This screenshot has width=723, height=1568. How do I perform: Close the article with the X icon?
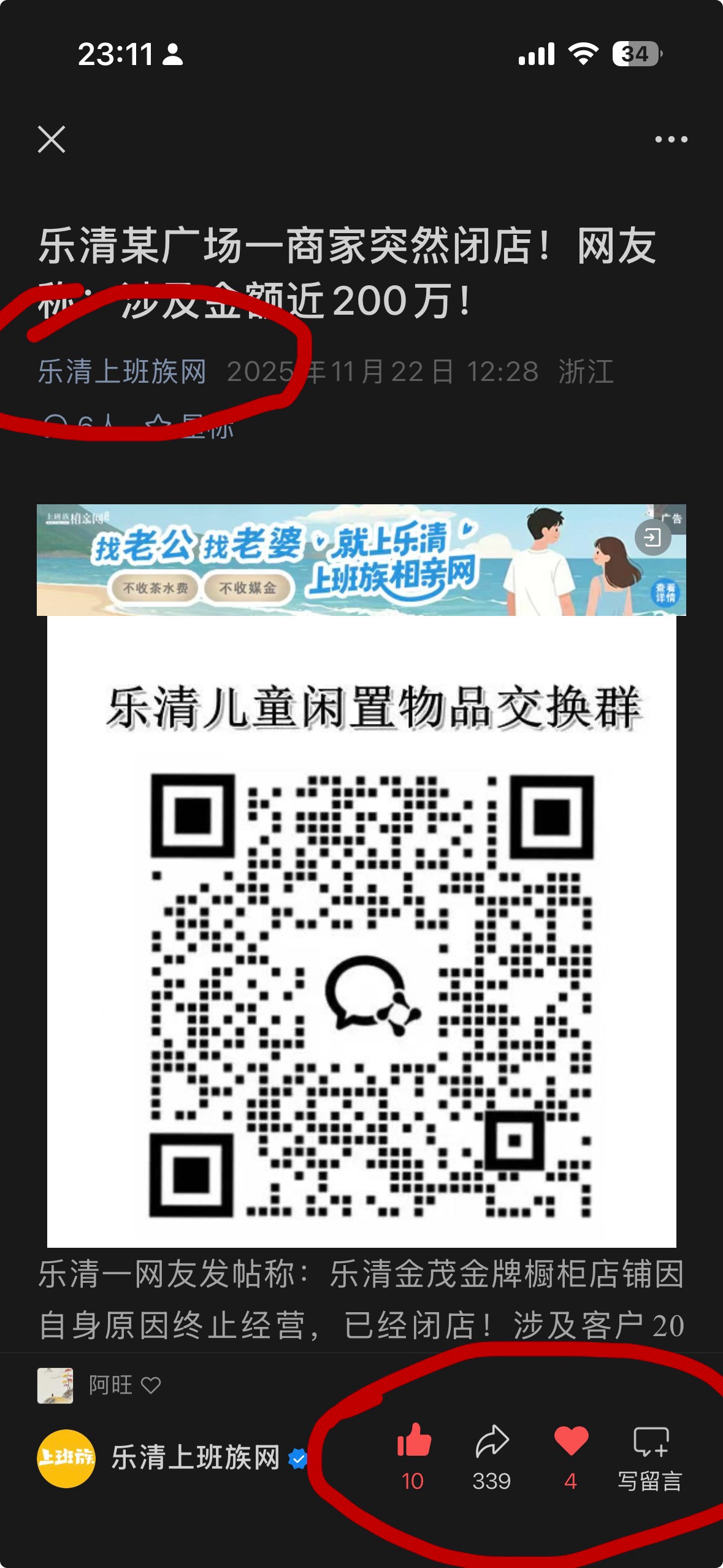[x=52, y=139]
